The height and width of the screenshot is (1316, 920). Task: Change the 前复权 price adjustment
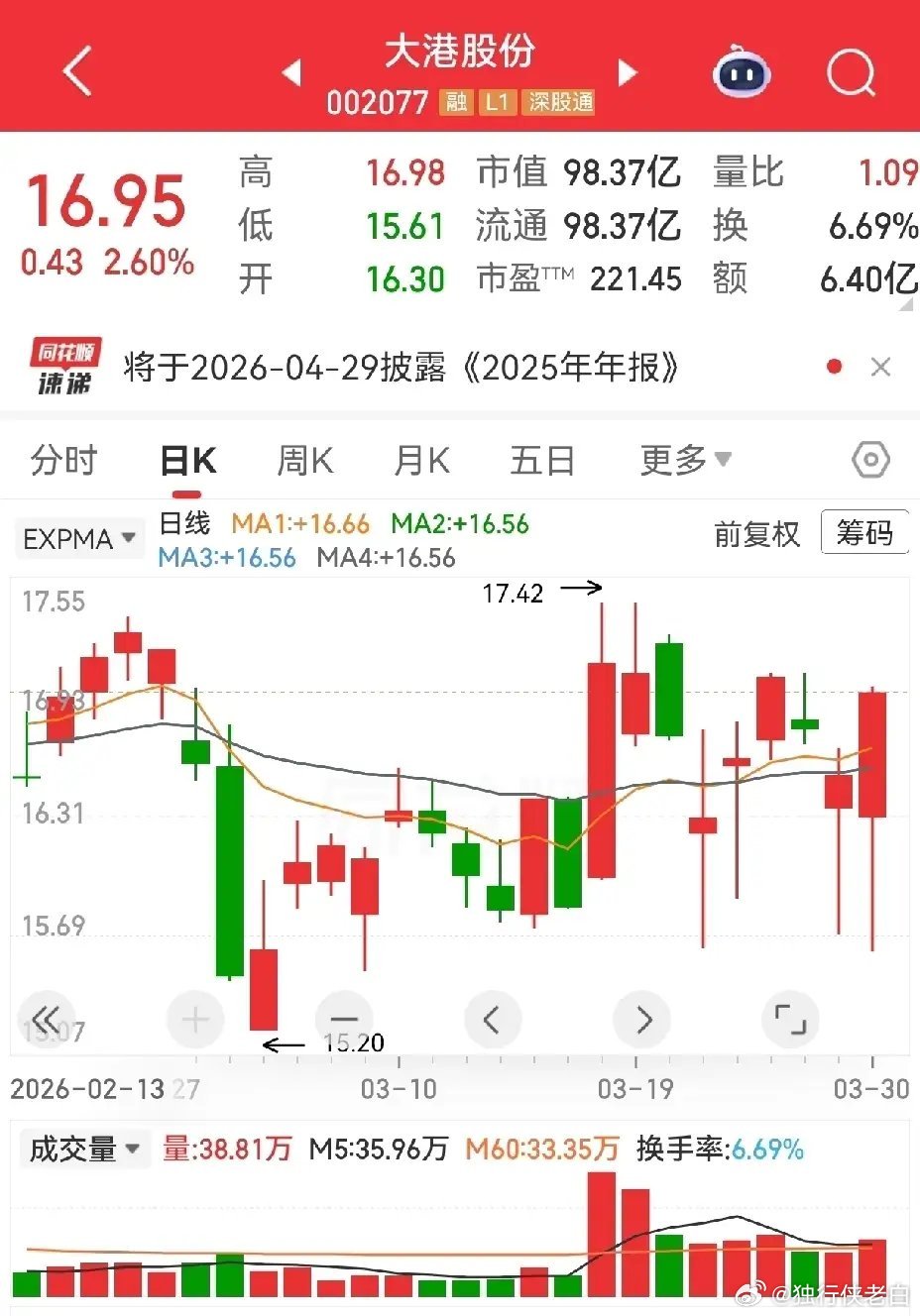click(x=756, y=535)
